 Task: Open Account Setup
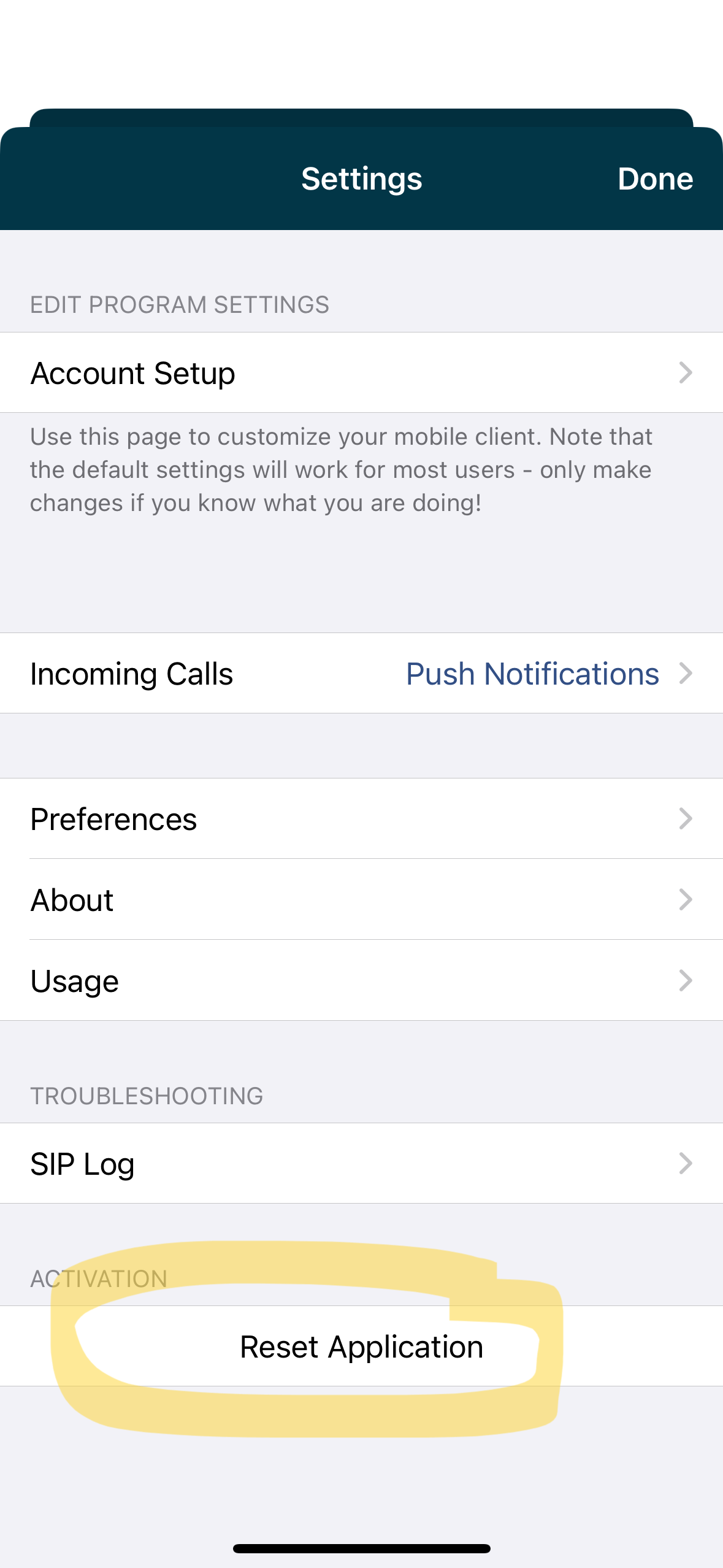[361, 372]
